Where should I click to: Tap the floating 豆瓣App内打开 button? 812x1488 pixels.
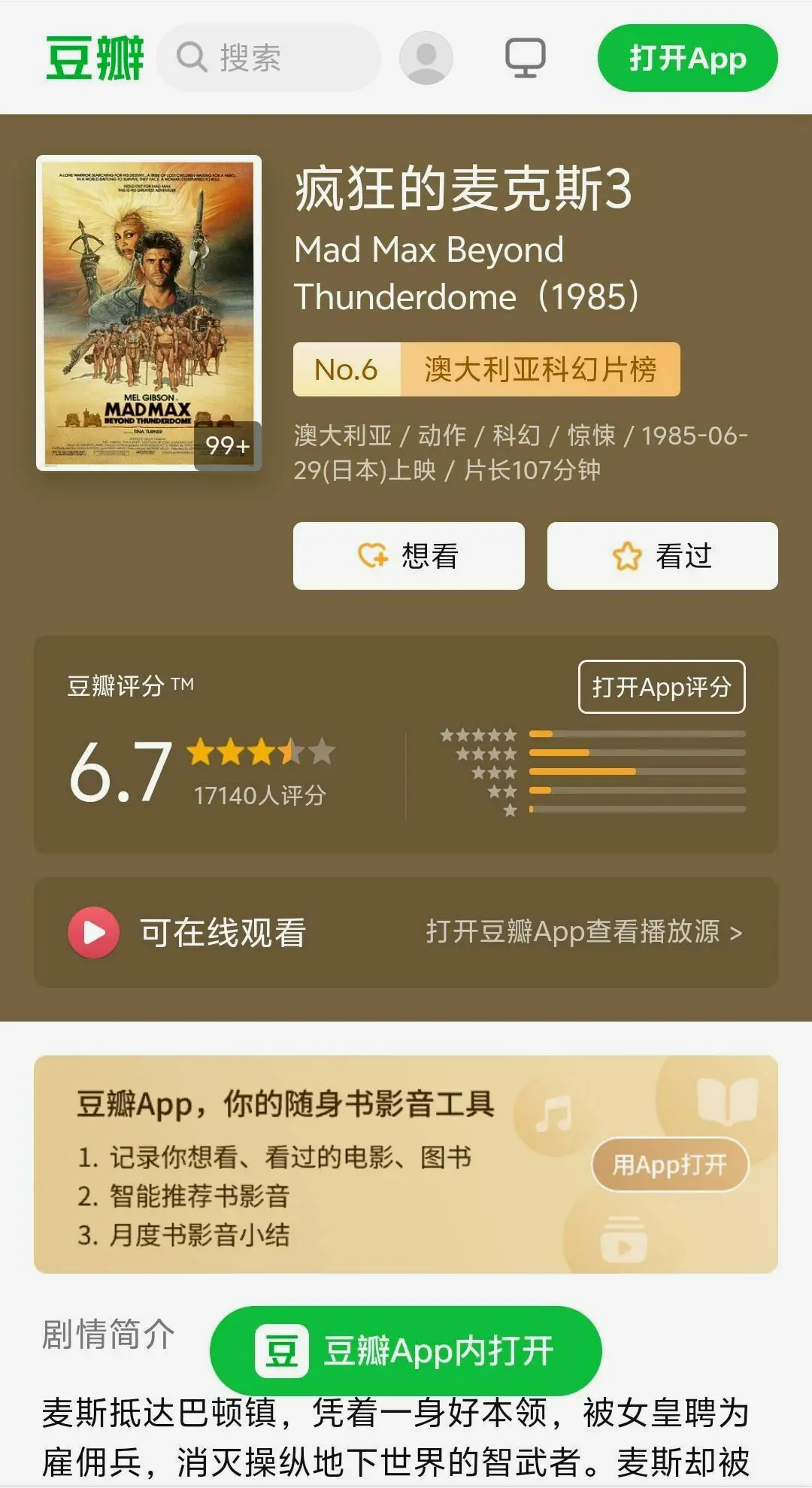(406, 1350)
